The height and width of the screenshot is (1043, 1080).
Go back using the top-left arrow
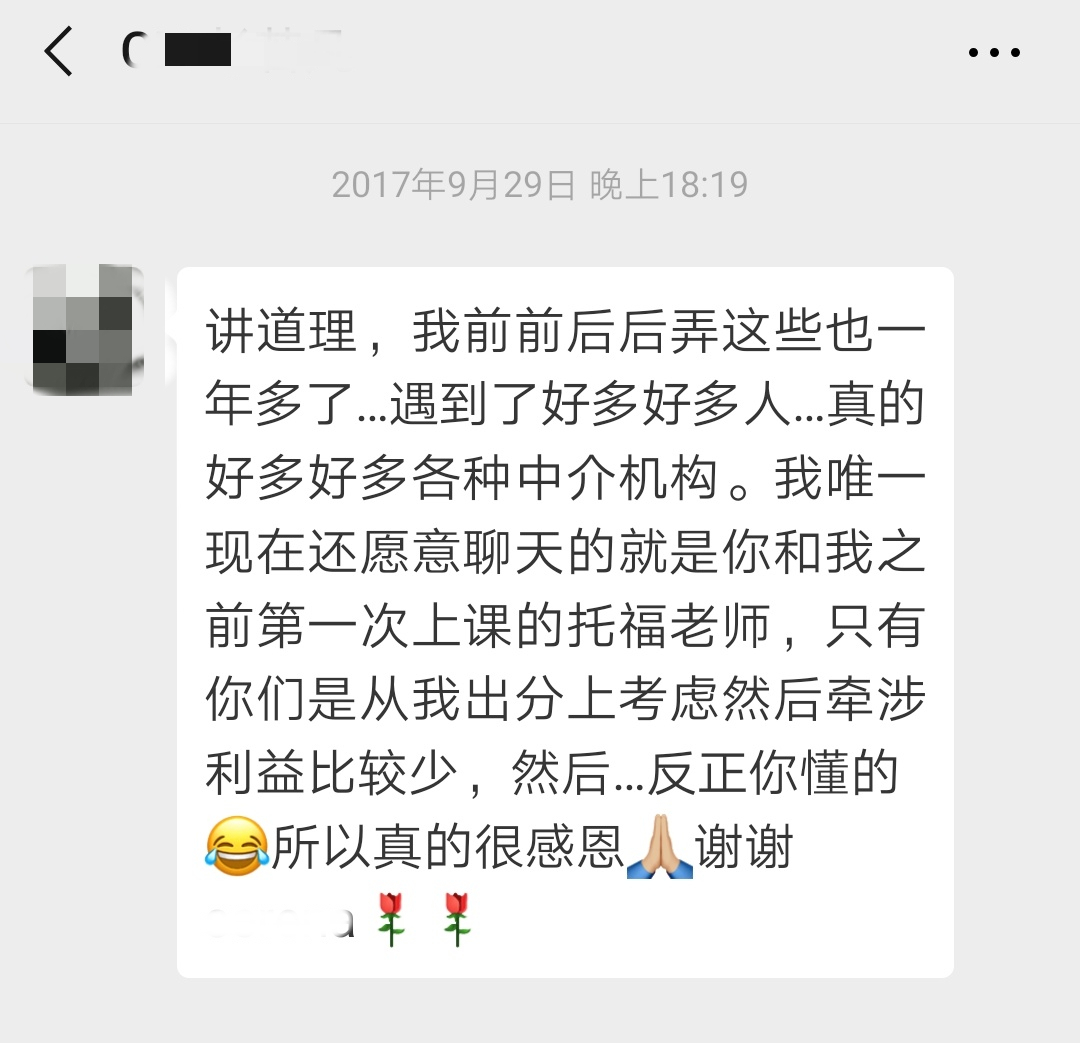coord(58,52)
